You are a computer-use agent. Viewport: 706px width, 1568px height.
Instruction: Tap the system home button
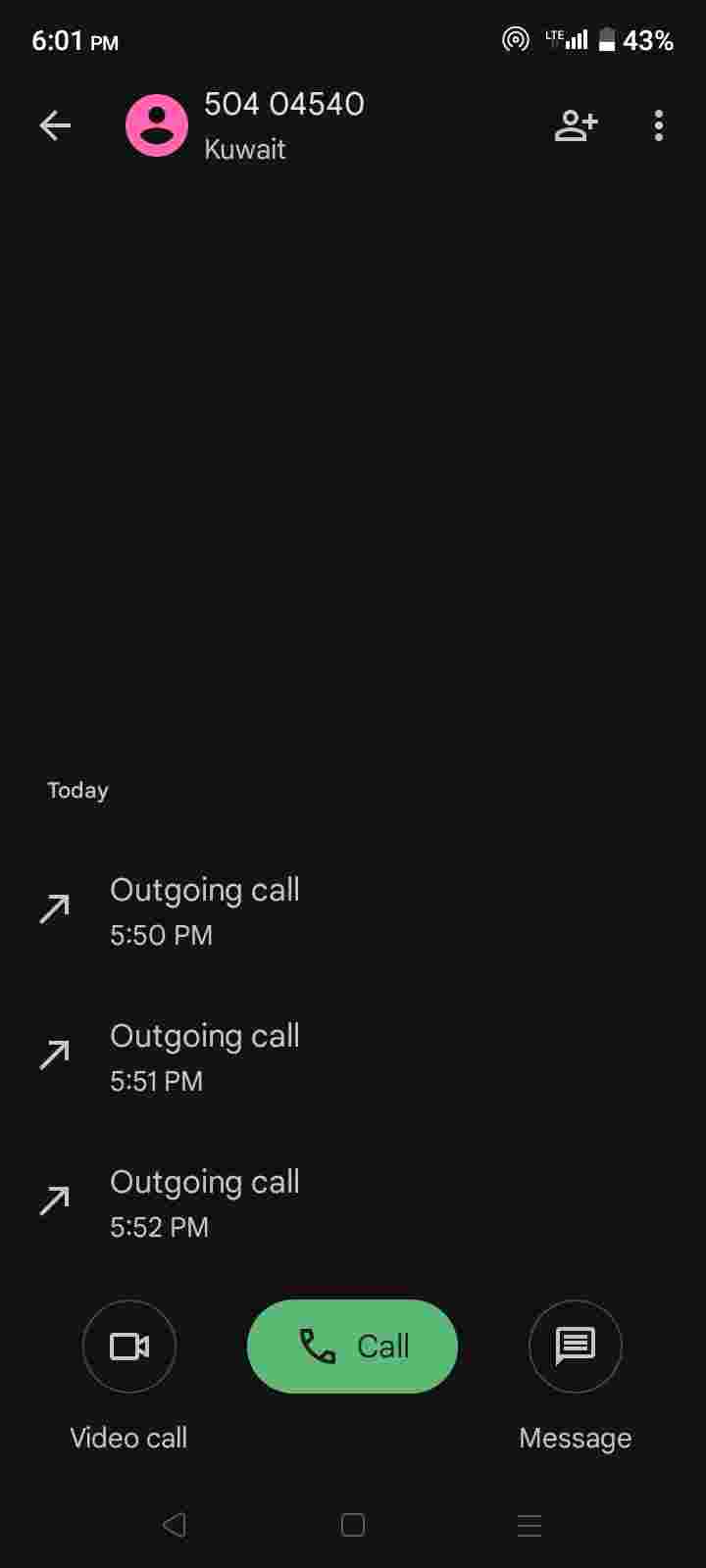[x=353, y=1525]
